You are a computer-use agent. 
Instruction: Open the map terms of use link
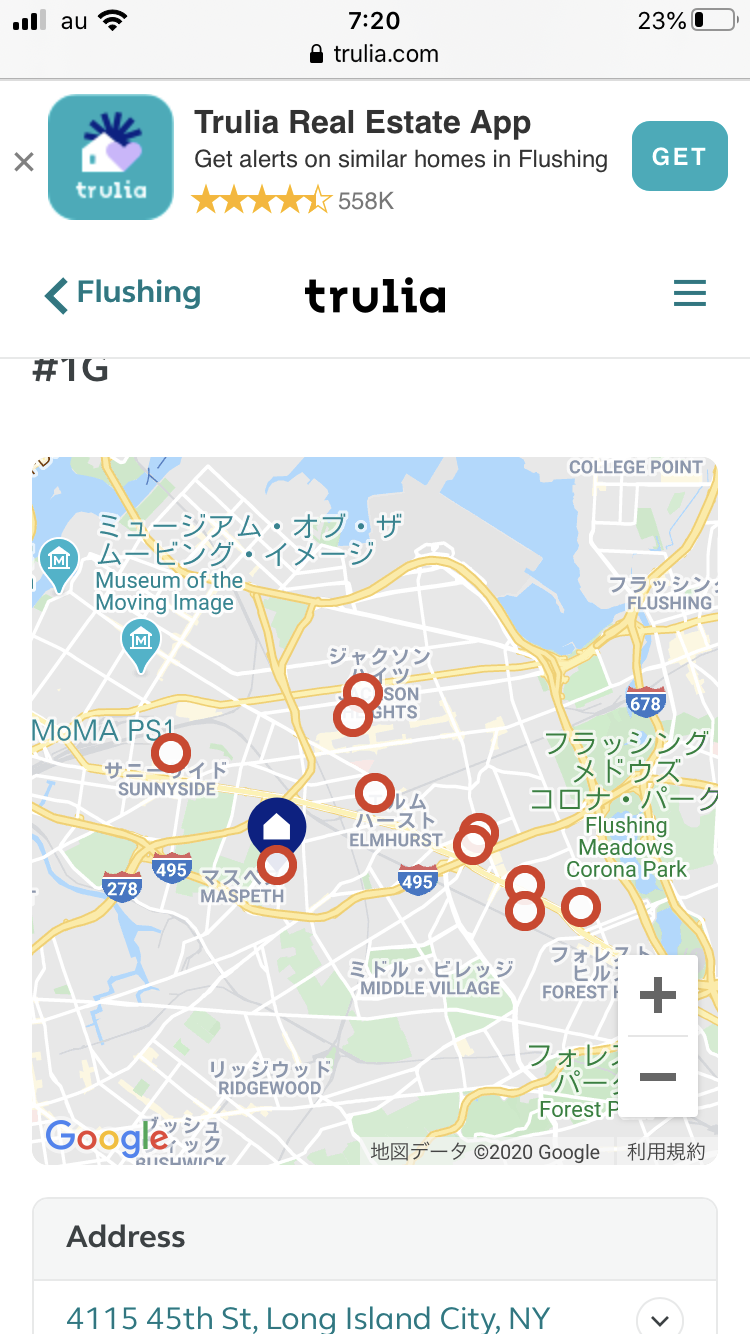(666, 1152)
